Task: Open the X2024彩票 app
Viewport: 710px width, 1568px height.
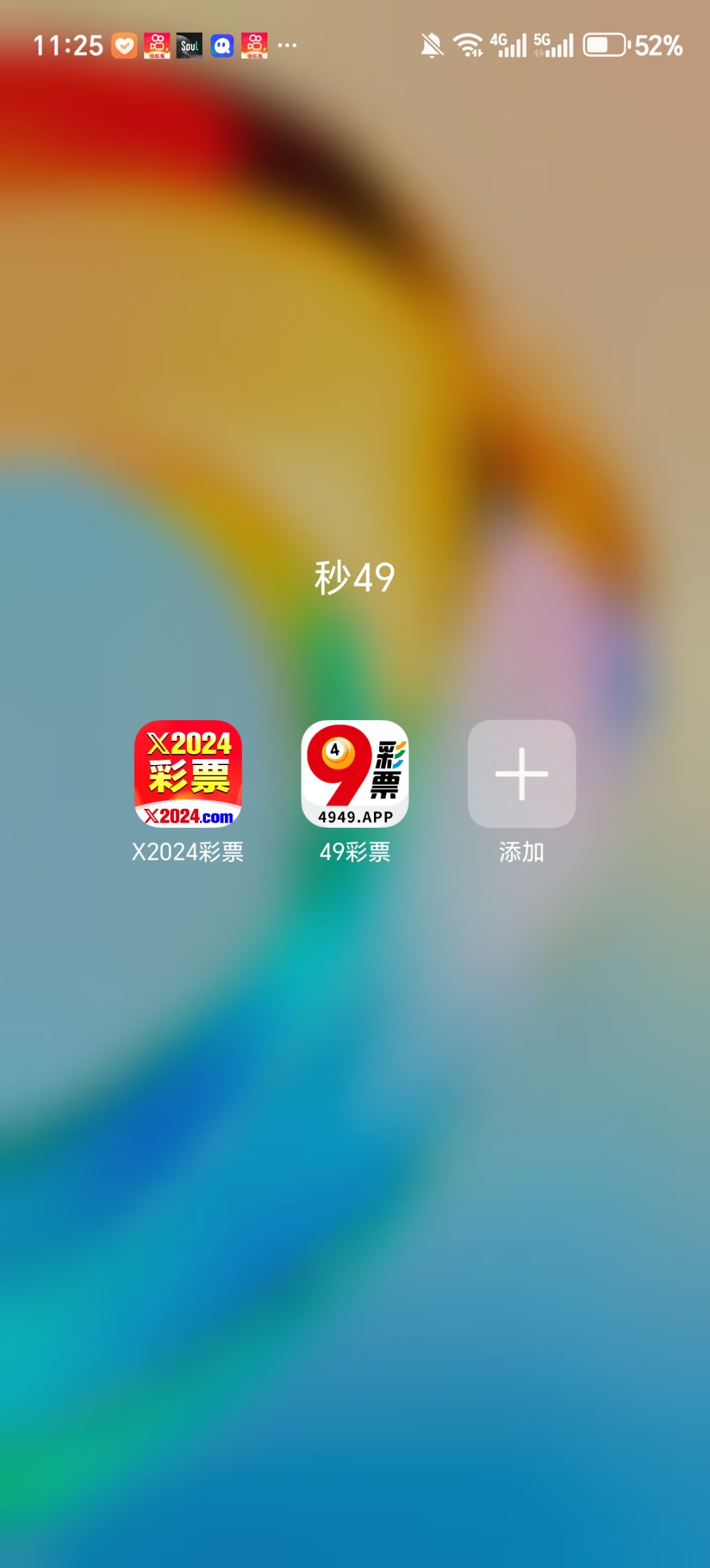Action: coord(188,774)
